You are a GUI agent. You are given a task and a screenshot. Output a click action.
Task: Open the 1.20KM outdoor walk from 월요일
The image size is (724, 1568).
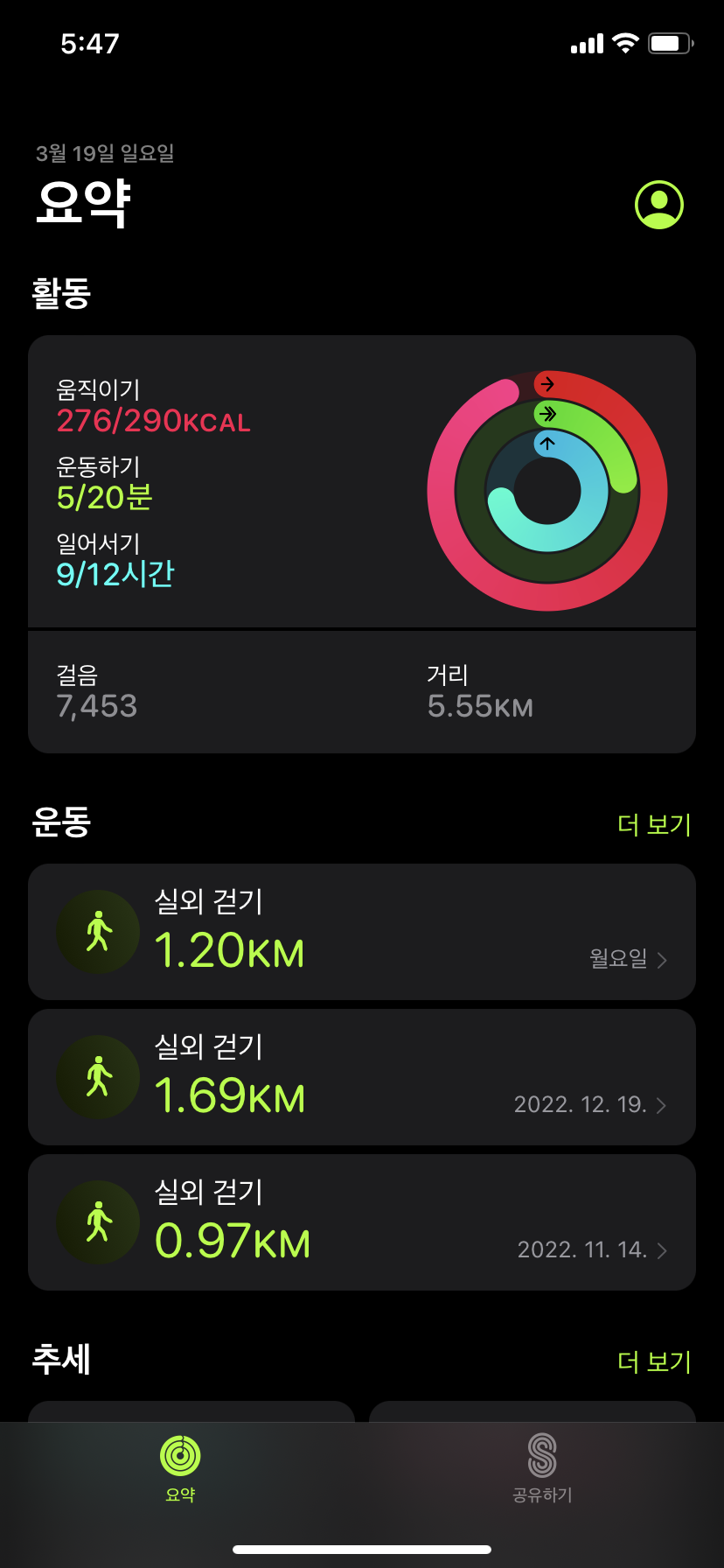tap(362, 932)
